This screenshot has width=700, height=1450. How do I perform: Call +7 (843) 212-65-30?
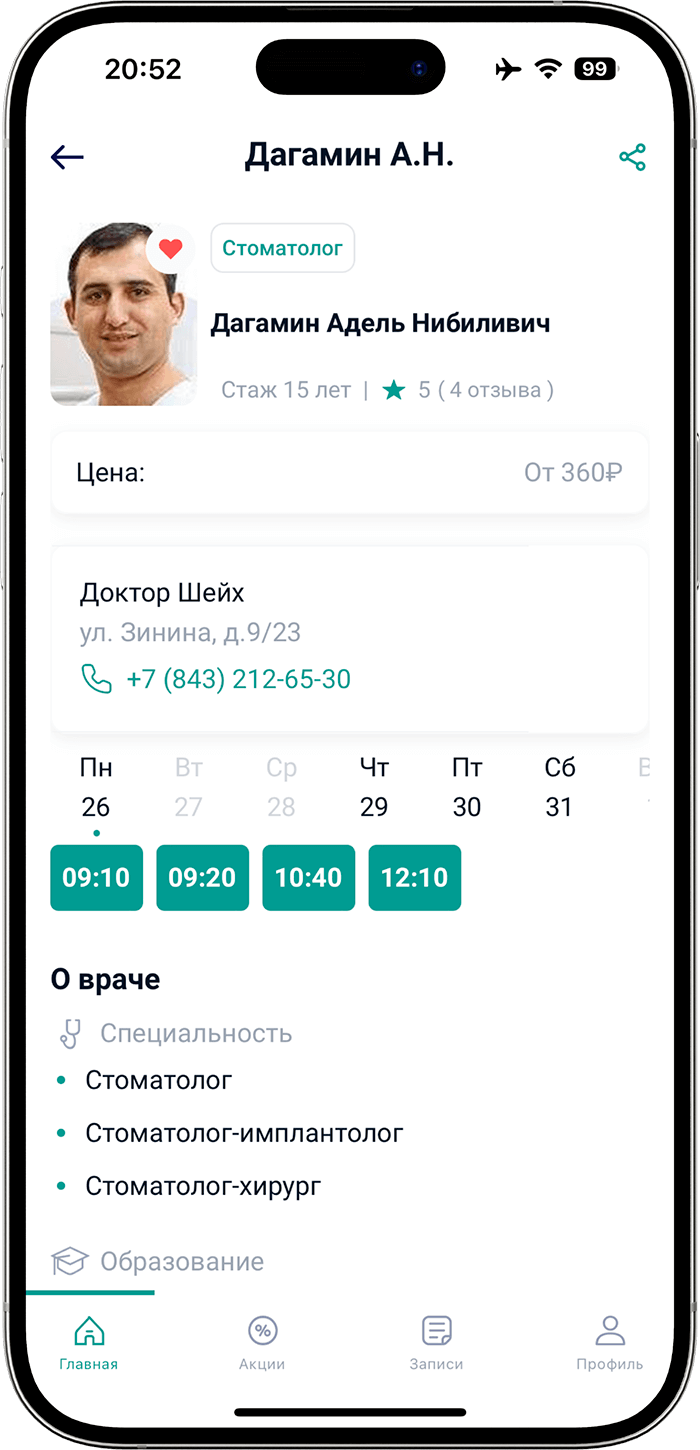238,680
